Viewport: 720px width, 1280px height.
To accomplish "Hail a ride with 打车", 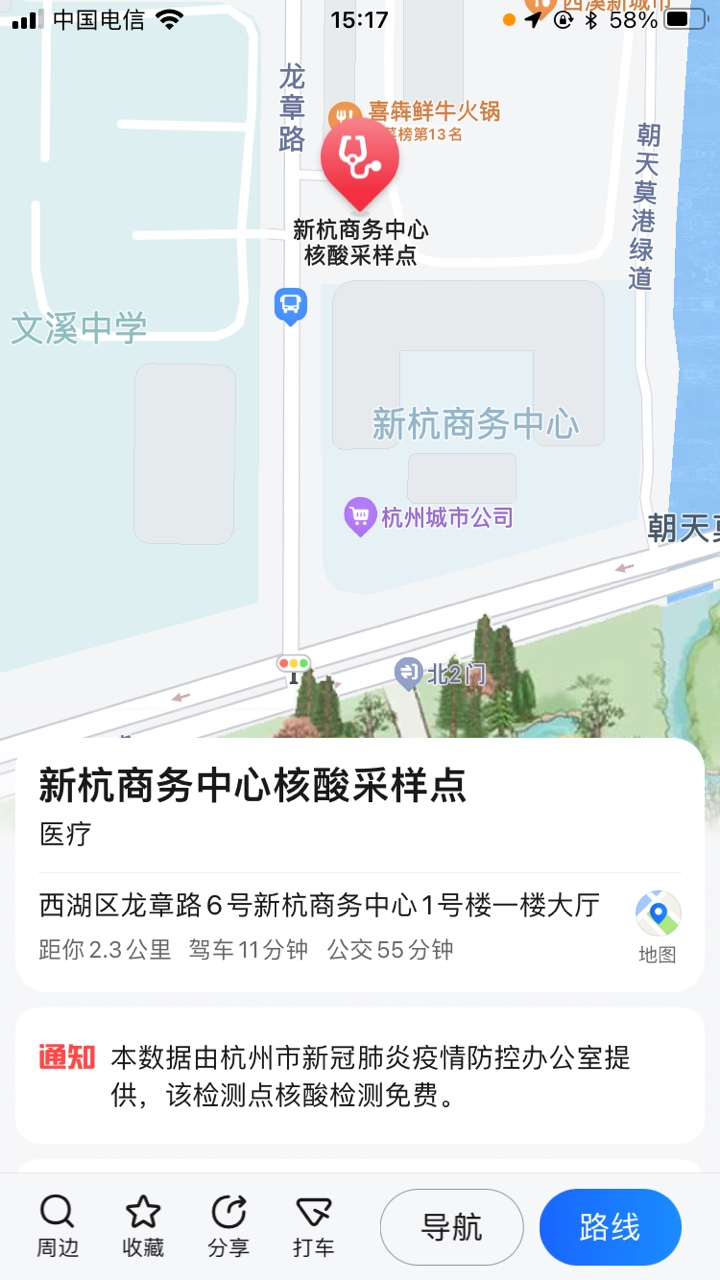I will (x=314, y=1226).
